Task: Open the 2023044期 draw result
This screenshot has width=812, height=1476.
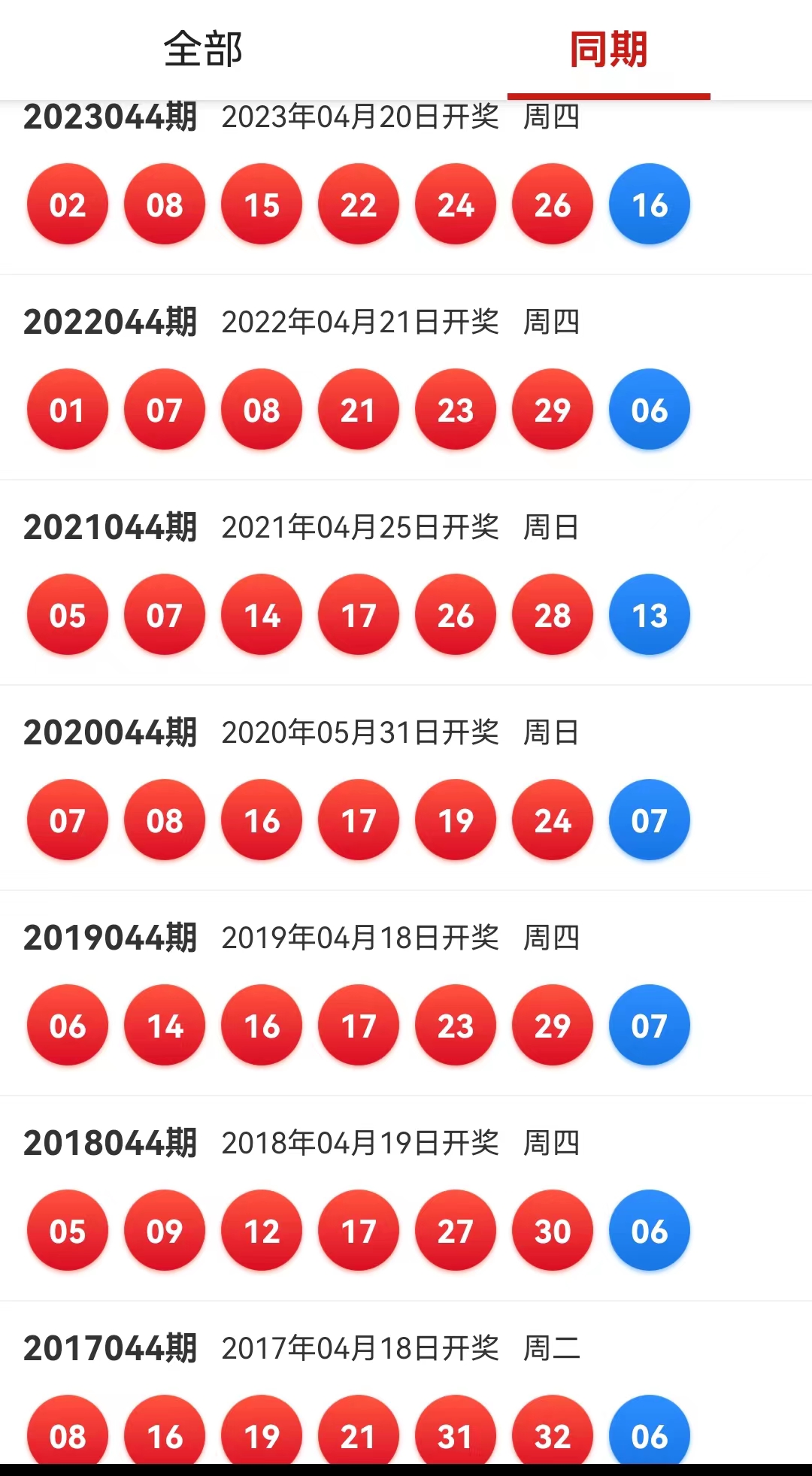Action: [x=406, y=187]
